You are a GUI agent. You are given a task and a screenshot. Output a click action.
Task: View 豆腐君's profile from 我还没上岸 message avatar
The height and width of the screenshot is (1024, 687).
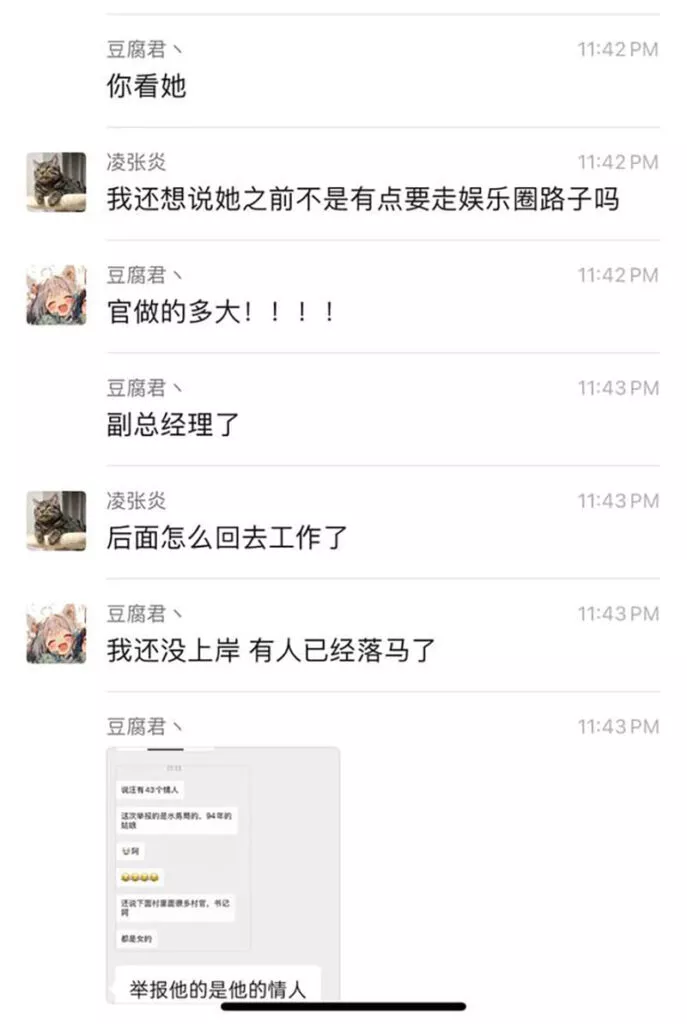(56, 634)
